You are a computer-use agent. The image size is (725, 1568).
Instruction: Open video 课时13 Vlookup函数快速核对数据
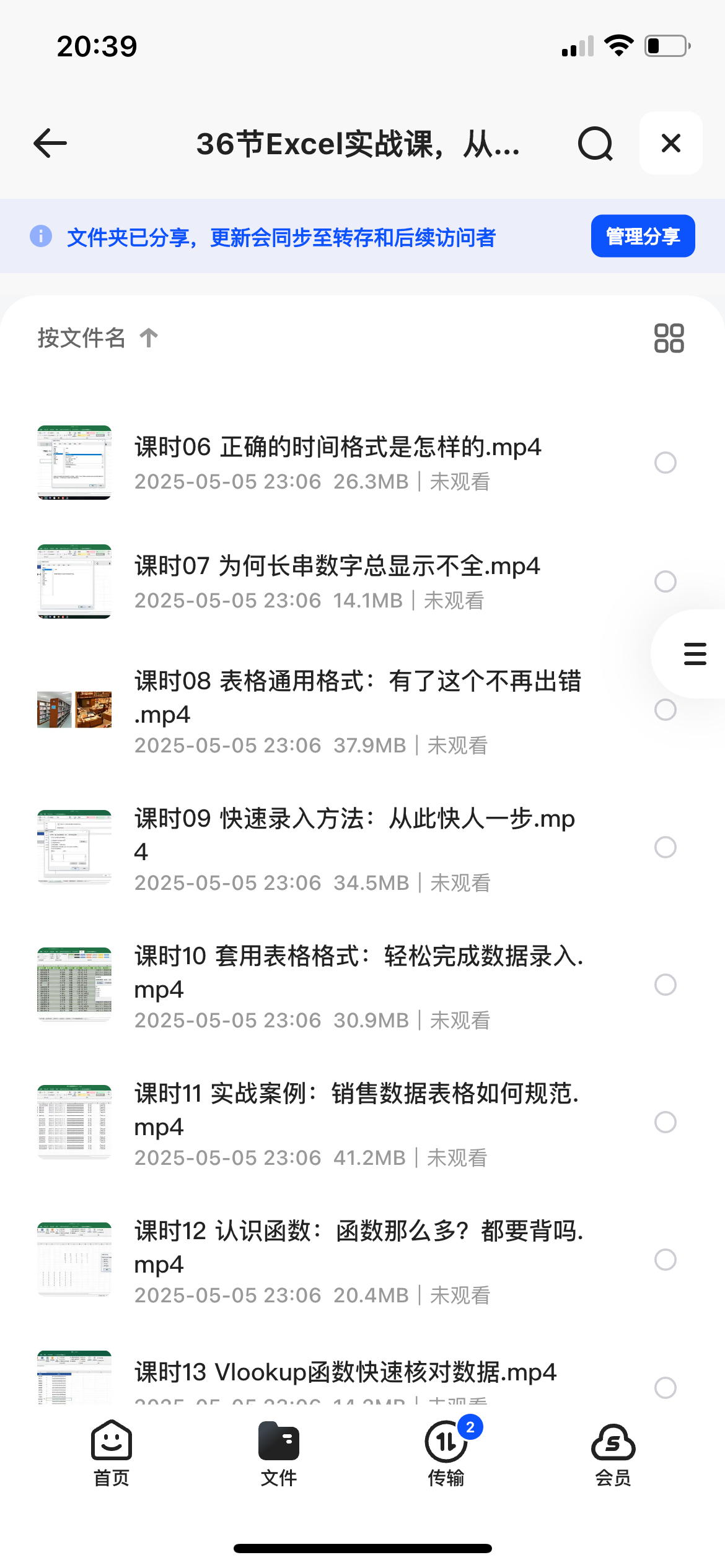345,1373
